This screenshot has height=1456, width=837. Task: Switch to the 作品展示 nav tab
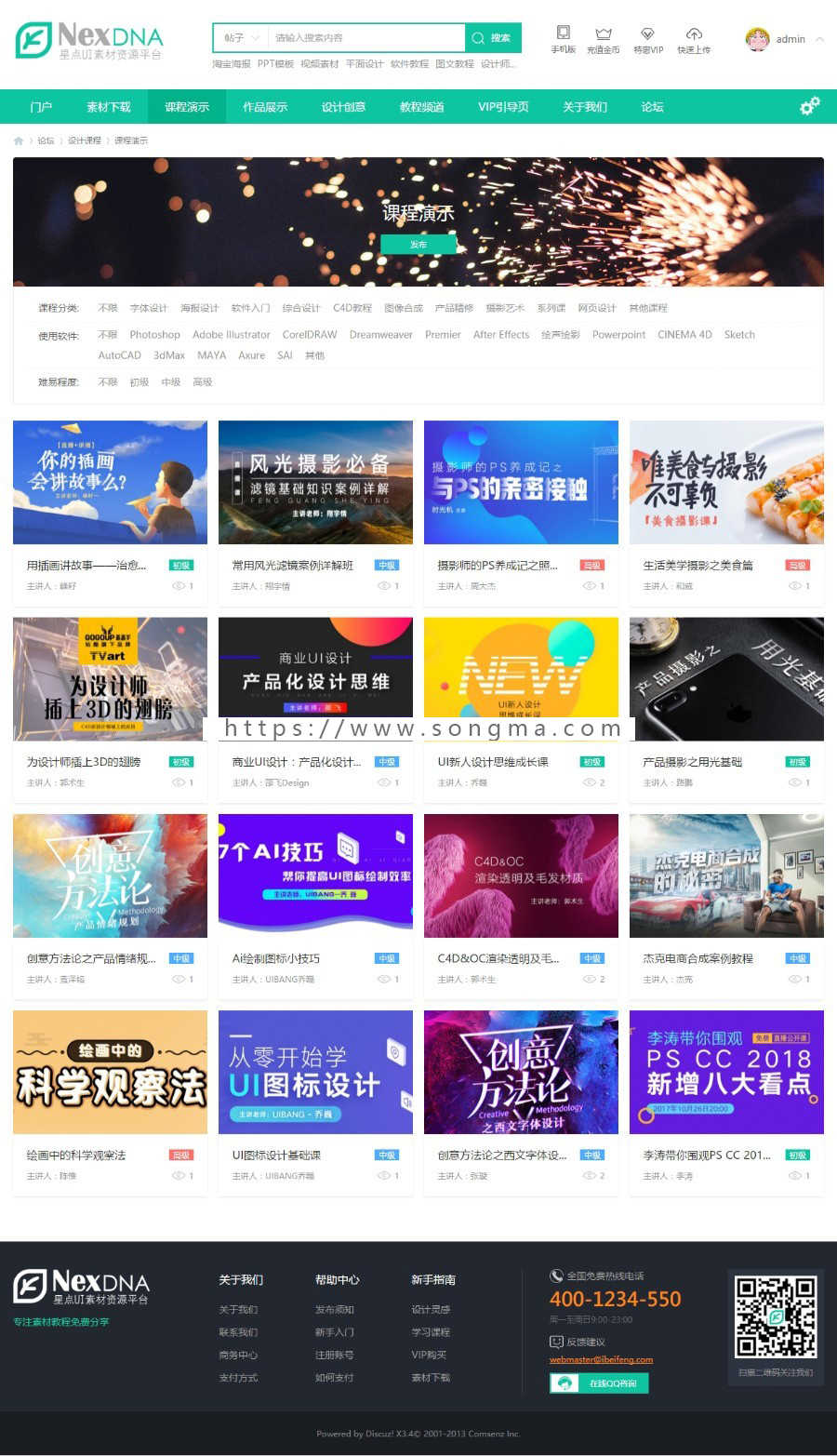pyautogui.click(x=265, y=107)
